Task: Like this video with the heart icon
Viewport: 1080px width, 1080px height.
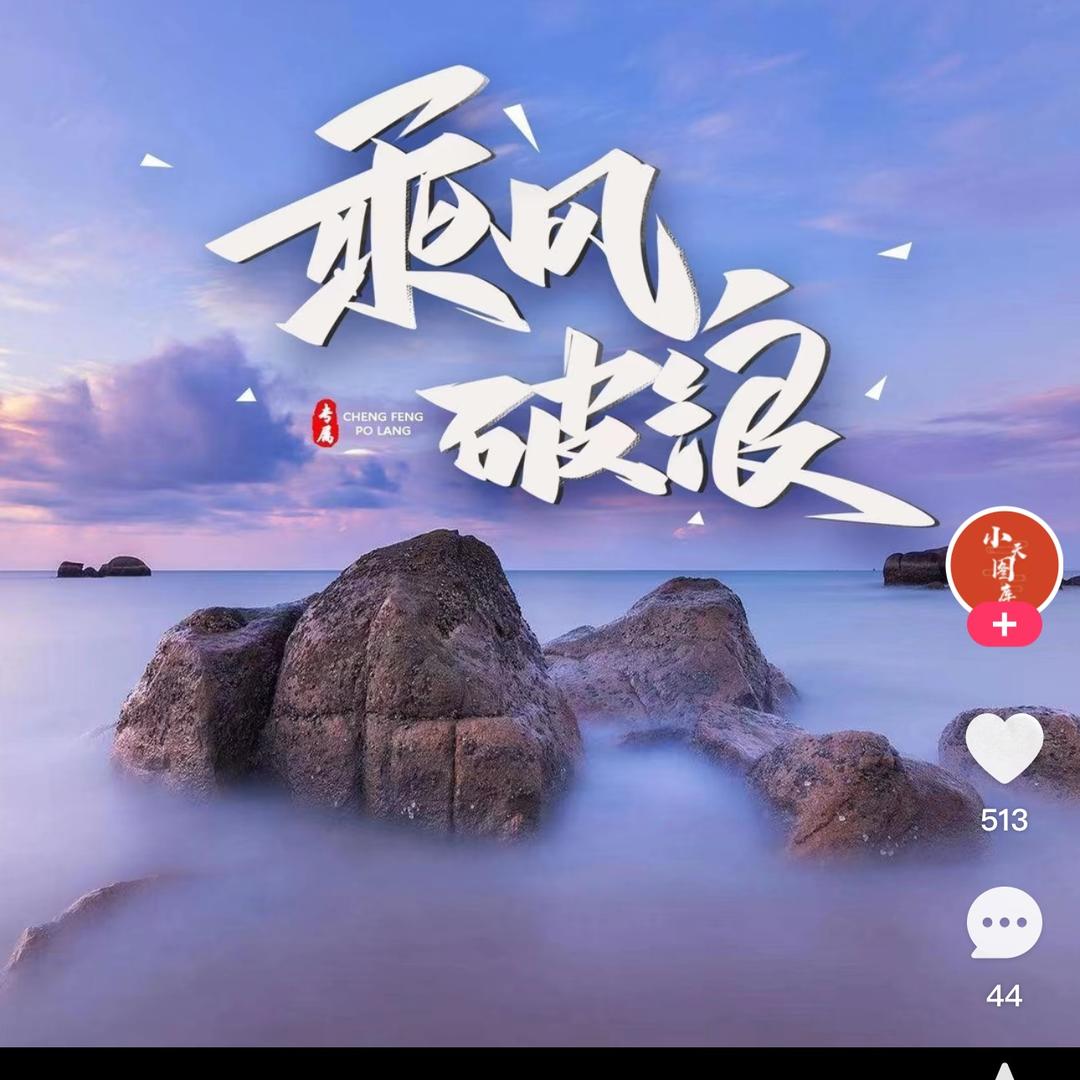Action: pos(1004,748)
